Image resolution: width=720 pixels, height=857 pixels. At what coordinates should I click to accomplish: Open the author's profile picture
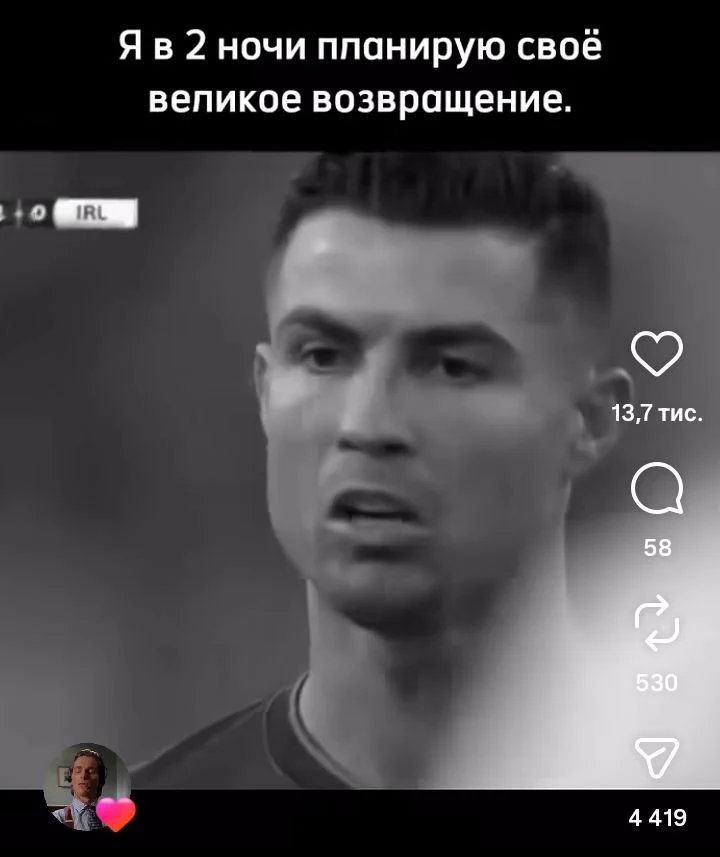[86, 786]
